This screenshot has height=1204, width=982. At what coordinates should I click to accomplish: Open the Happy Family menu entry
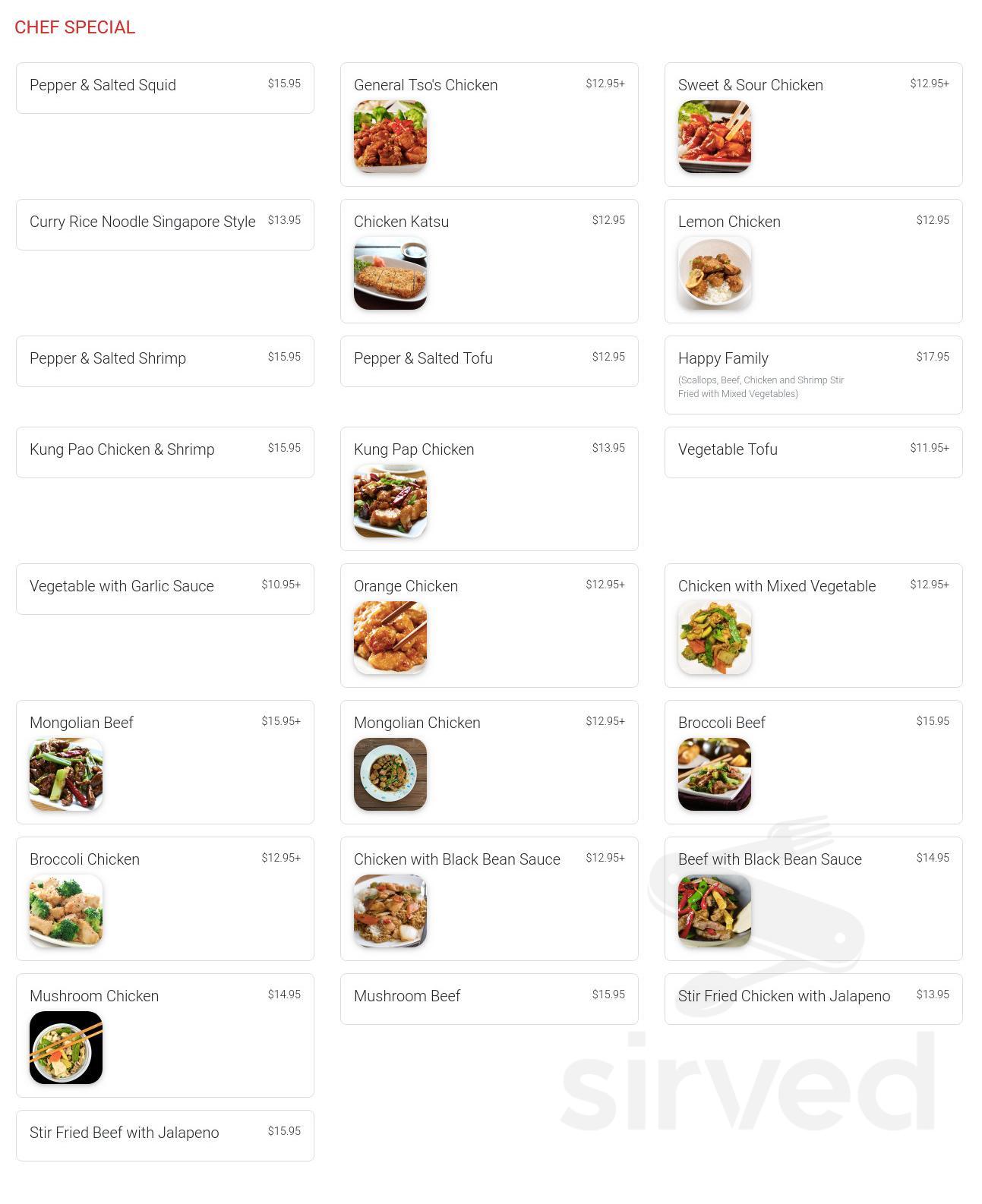click(813, 374)
